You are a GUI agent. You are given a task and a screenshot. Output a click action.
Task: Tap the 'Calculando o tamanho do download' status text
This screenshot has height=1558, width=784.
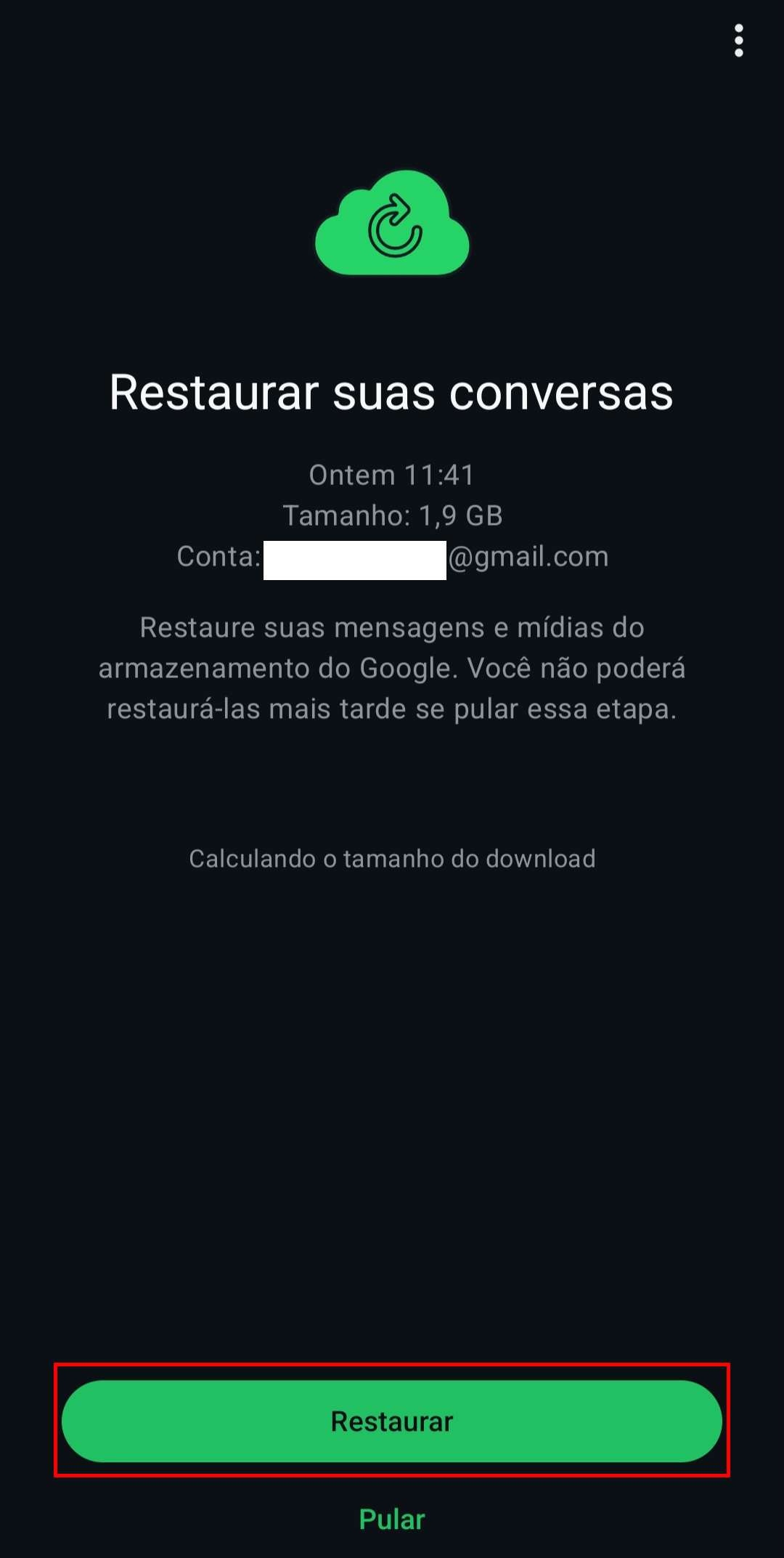(392, 859)
